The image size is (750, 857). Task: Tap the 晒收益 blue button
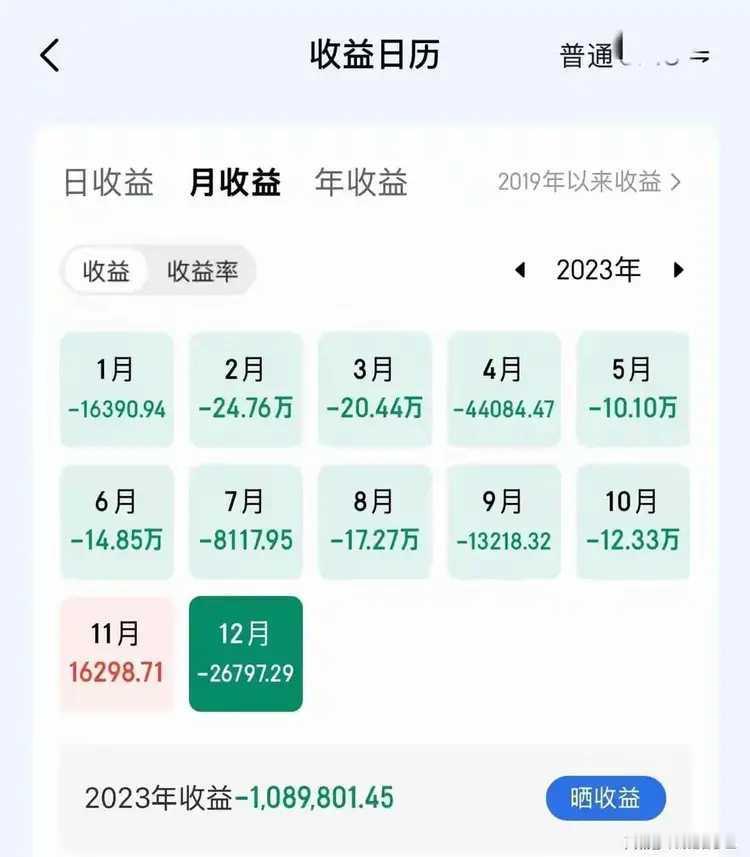pyautogui.click(x=605, y=798)
